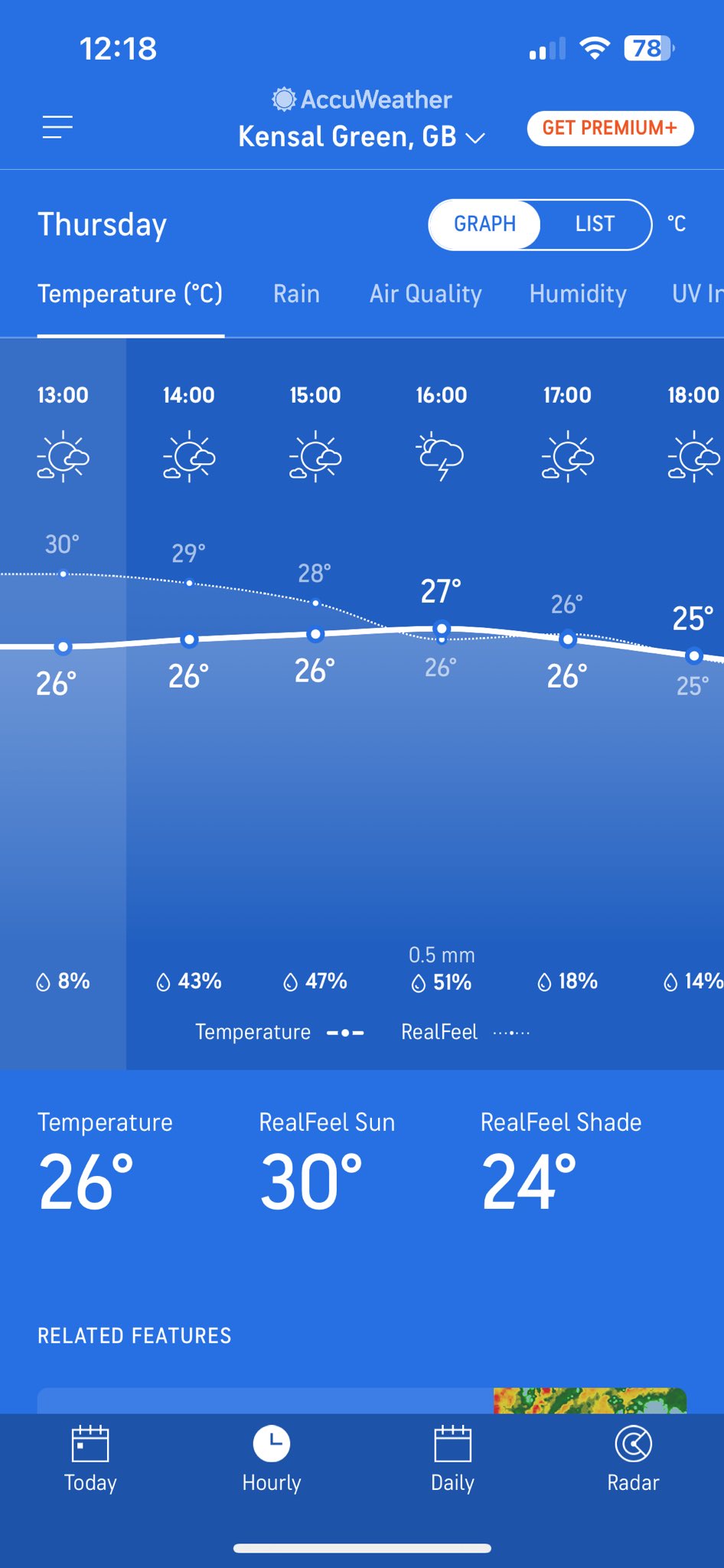724x1568 pixels.
Task: Select the Graph view
Action: pos(484,224)
